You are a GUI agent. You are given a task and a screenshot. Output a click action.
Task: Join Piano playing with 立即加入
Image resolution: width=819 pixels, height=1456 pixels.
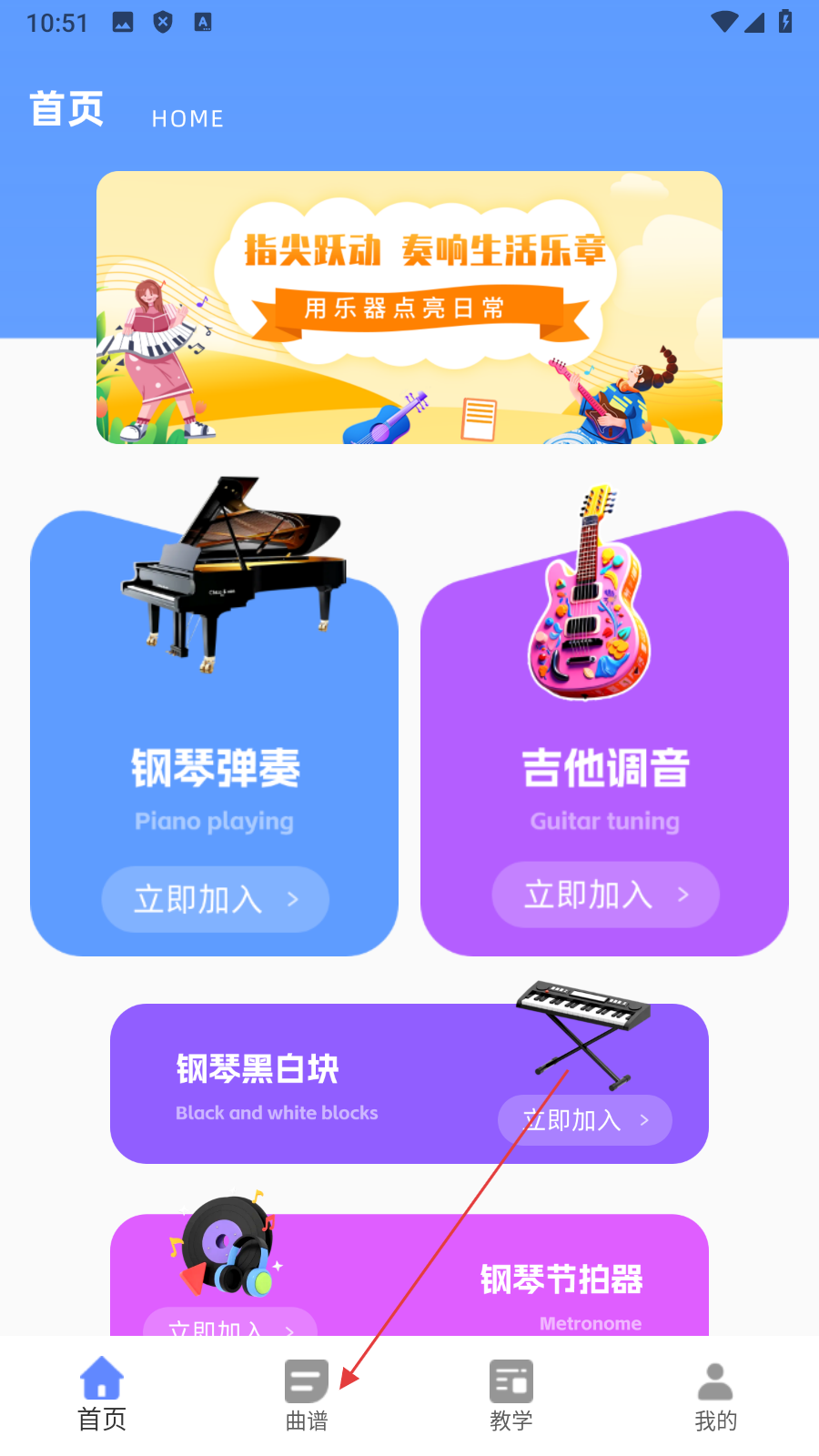pyautogui.click(x=215, y=899)
